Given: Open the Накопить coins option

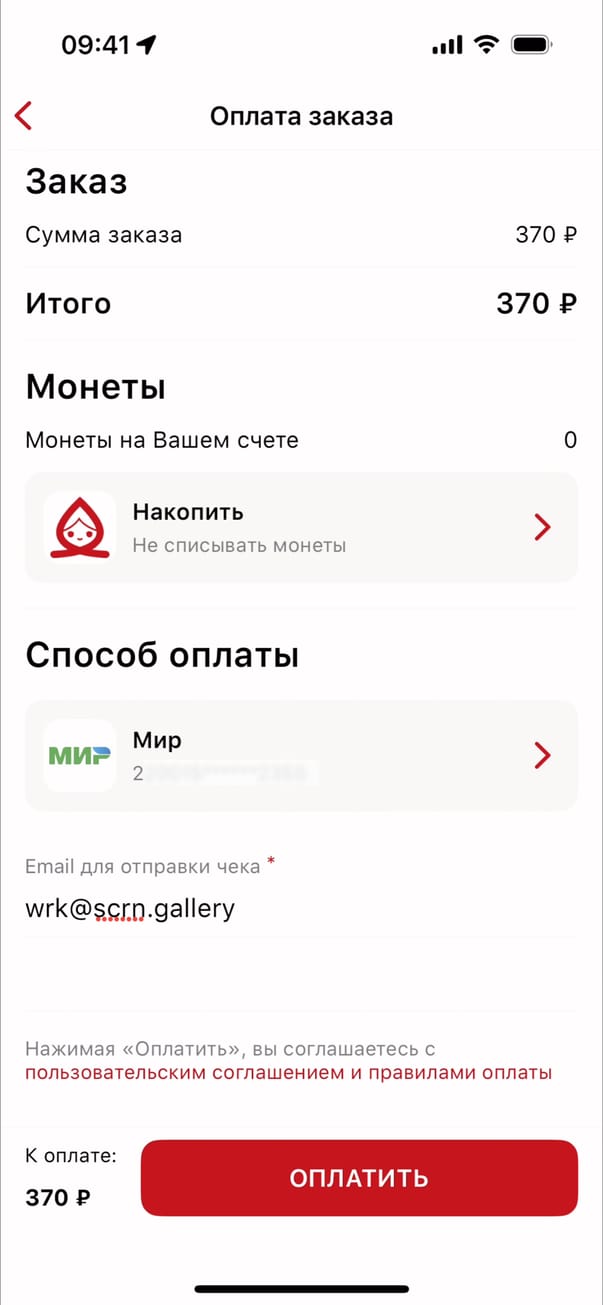Looking at the screenshot, I should [301, 527].
